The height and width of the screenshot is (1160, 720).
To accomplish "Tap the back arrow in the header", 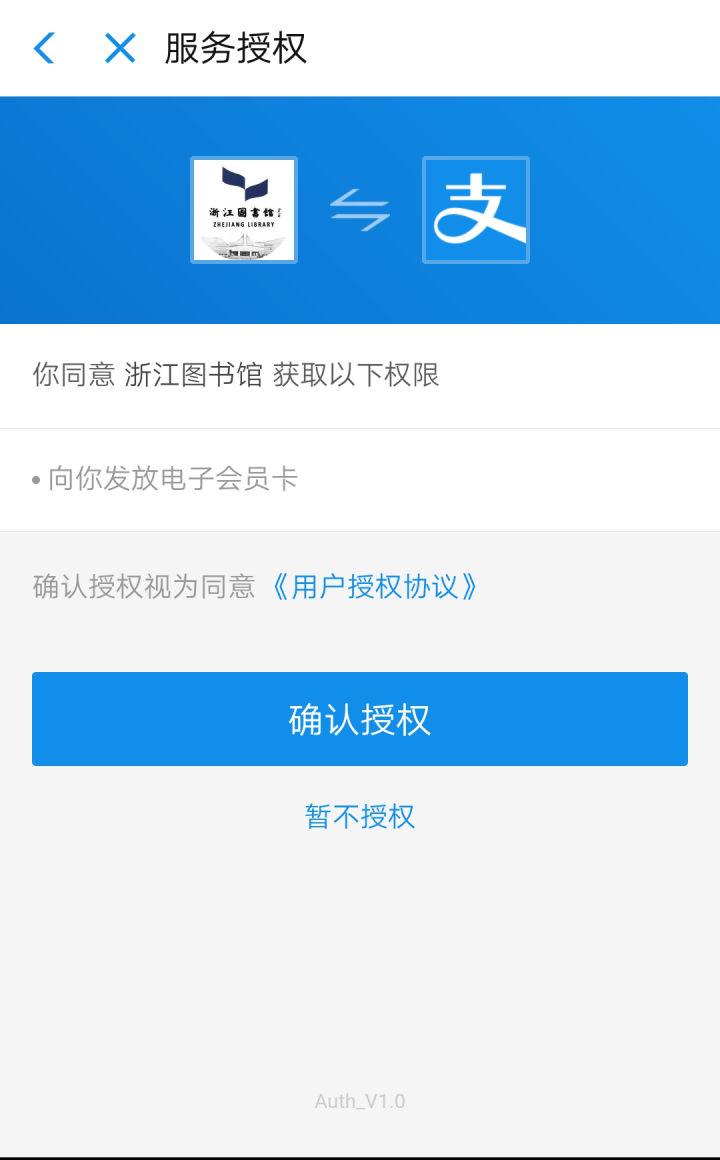I will click(43, 48).
